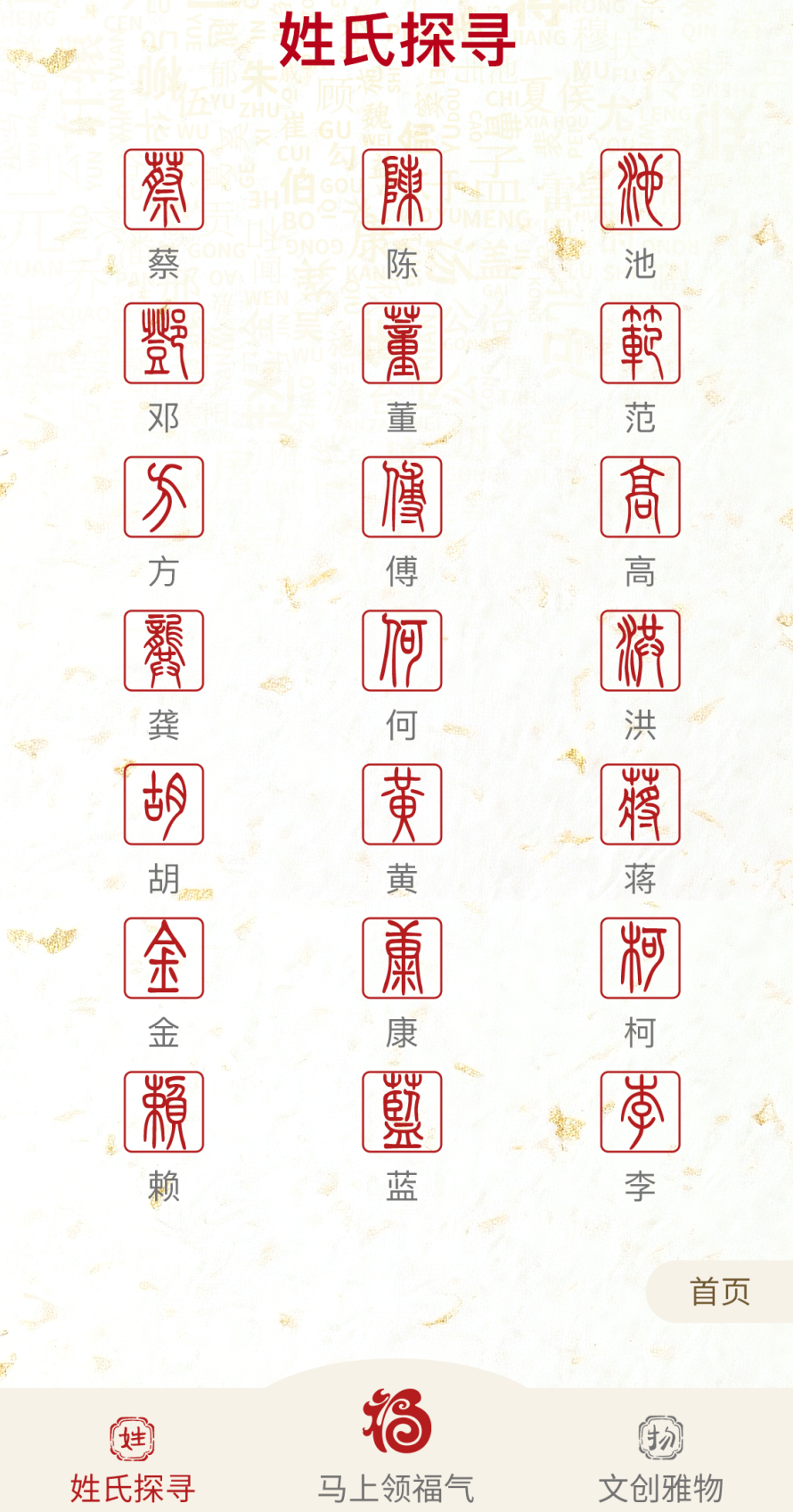Select the 方 surname tile
The height and width of the screenshot is (1512, 793).
click(x=164, y=497)
